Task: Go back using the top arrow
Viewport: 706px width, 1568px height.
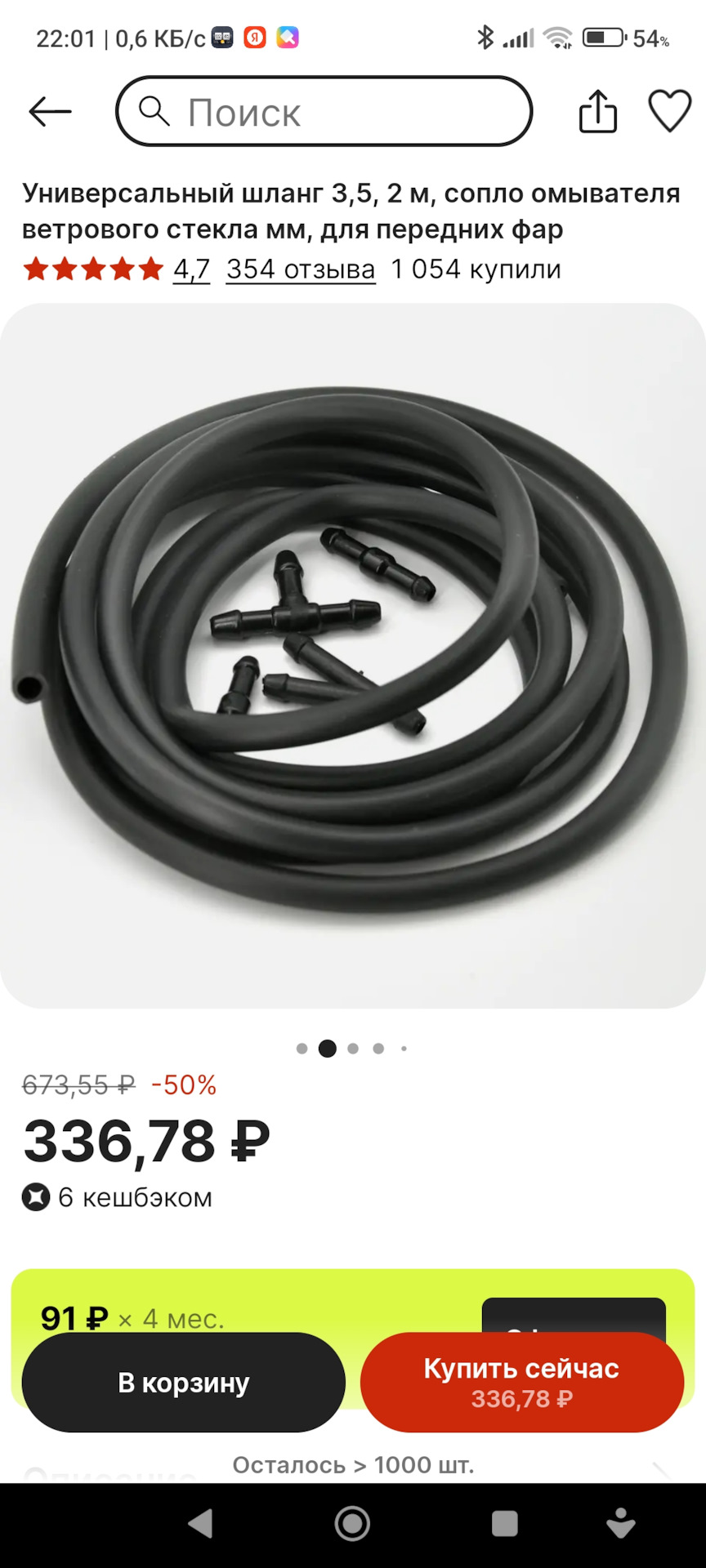Action: tap(50, 112)
